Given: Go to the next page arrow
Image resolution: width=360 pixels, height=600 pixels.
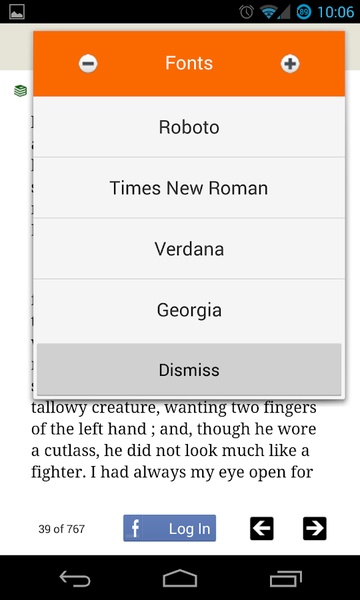Looking at the screenshot, I should 314,528.
